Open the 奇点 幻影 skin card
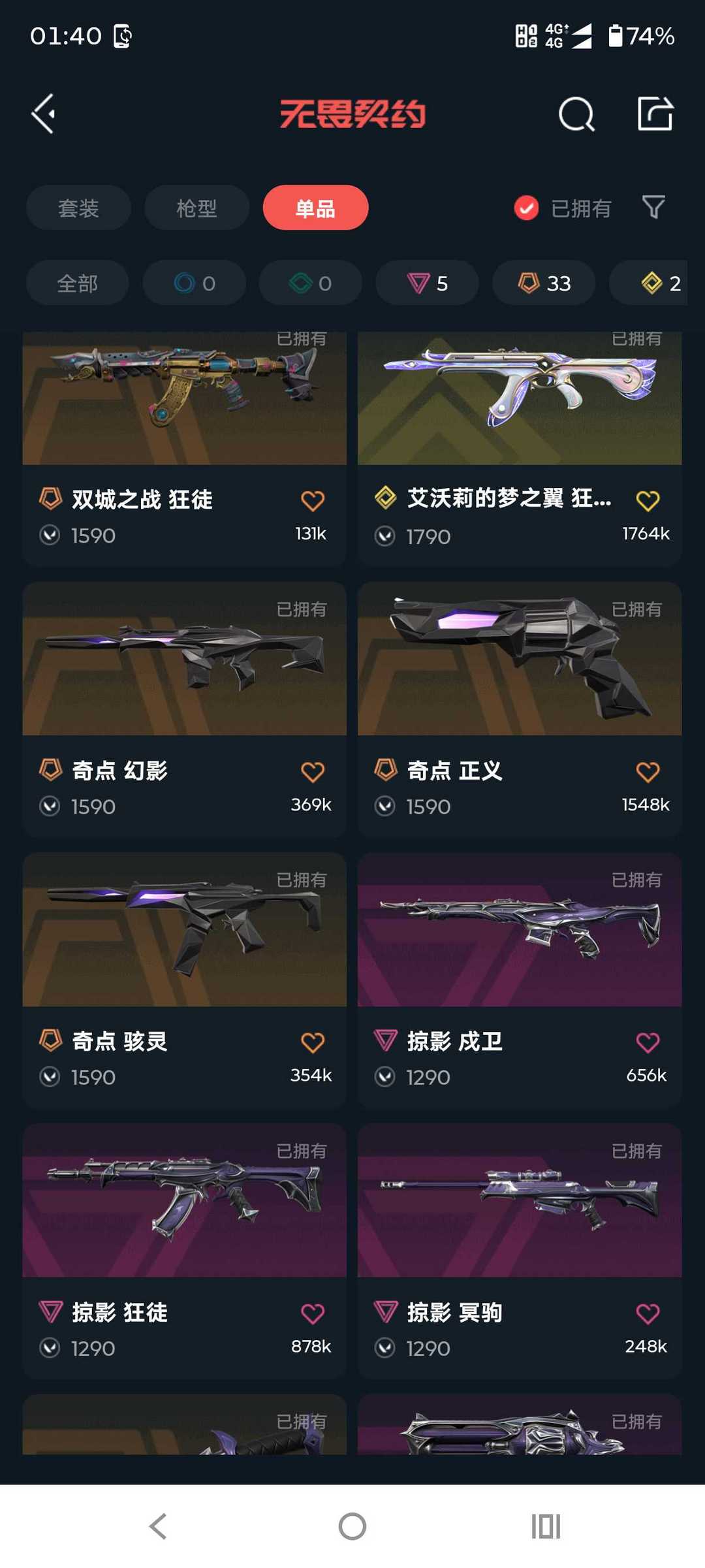705x1568 pixels. point(184,709)
